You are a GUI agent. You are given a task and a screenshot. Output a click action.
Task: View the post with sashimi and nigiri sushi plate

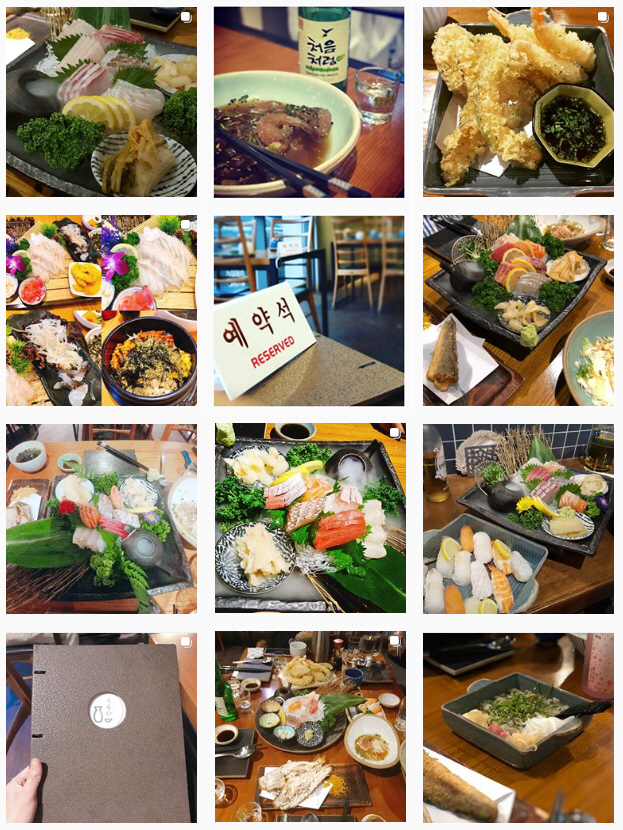[518, 518]
